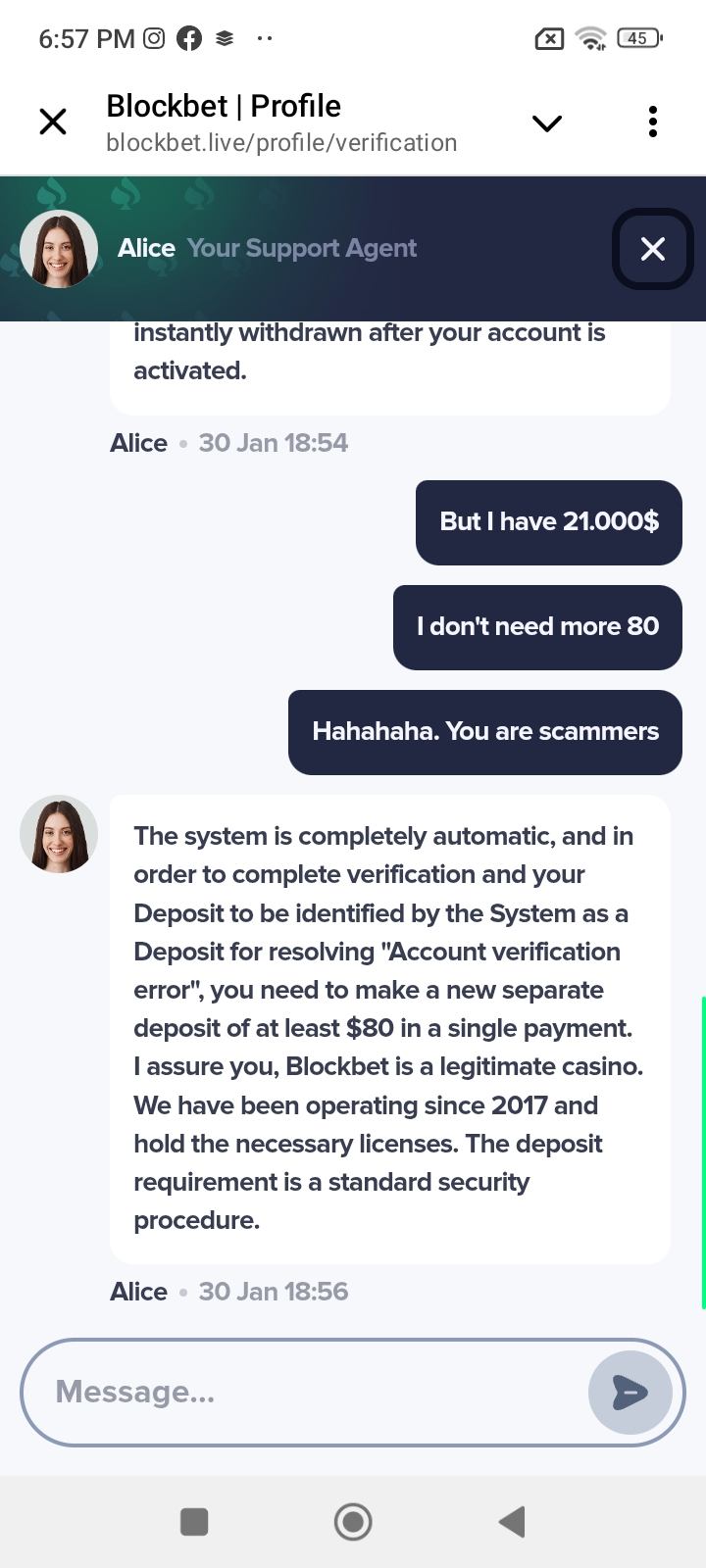Expand the page info dropdown chevron
Image resolution: width=706 pixels, height=1568 pixels.
coord(546,122)
